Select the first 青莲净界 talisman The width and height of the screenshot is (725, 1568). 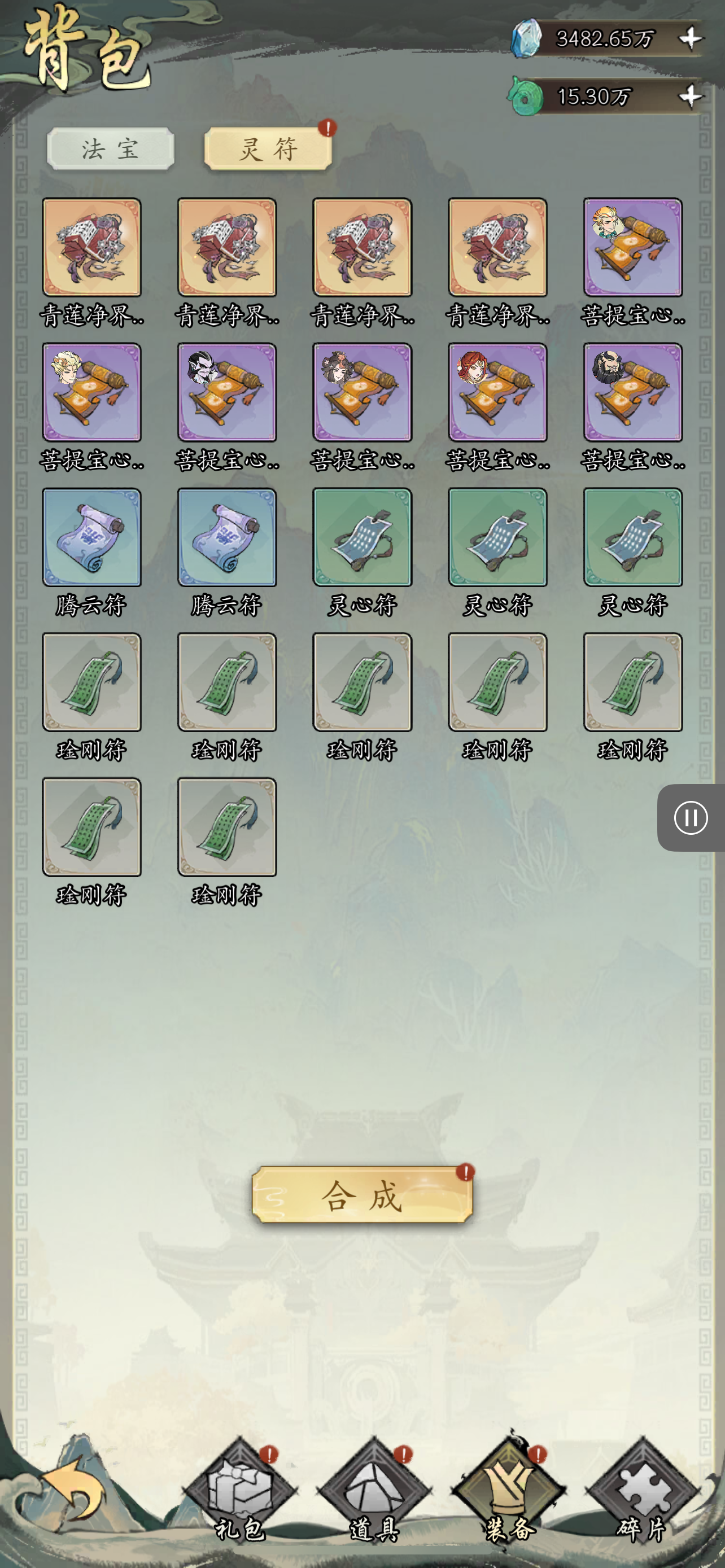[91, 247]
